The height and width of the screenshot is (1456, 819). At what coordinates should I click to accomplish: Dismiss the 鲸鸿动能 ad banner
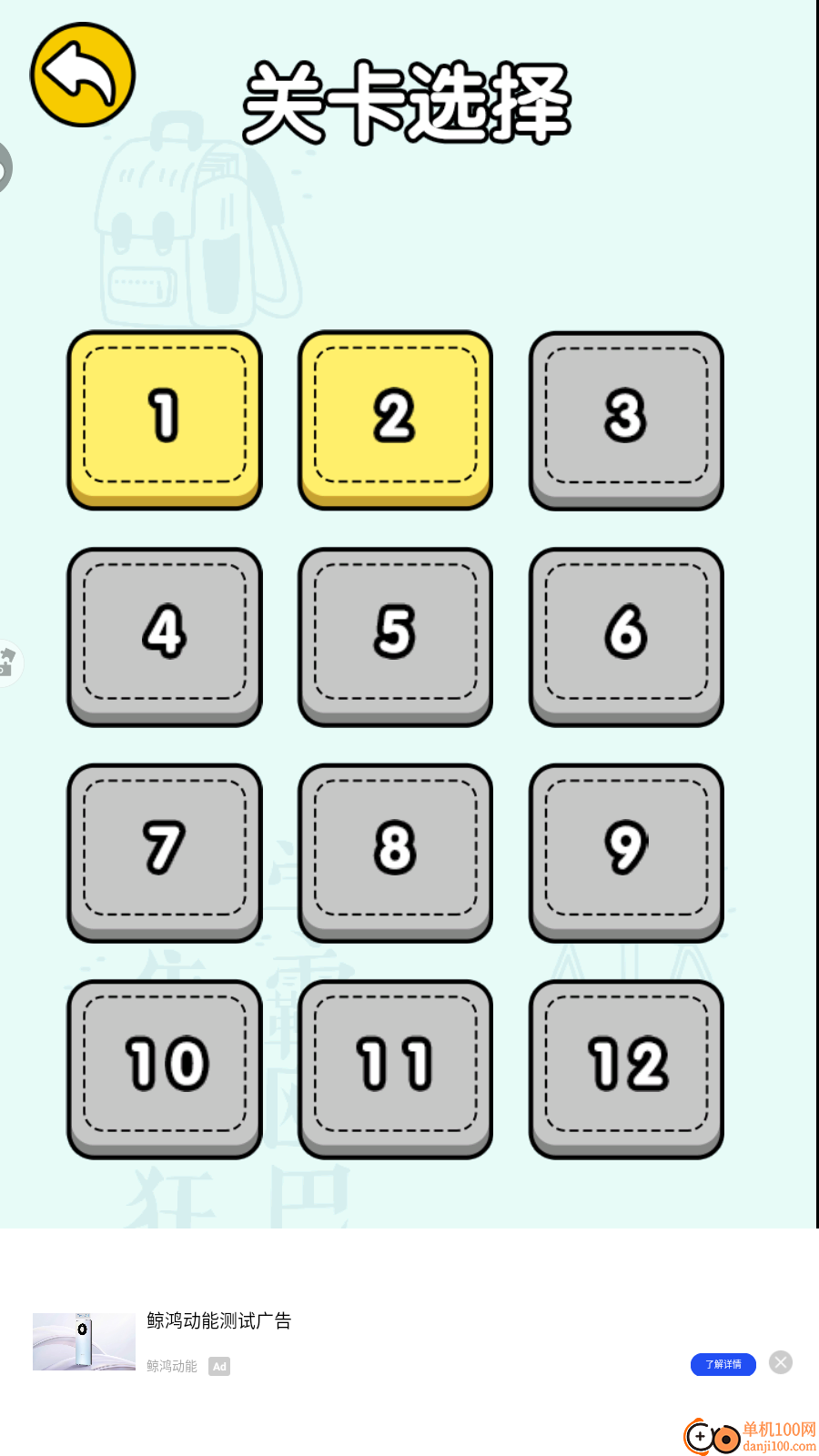pyautogui.click(x=781, y=1362)
